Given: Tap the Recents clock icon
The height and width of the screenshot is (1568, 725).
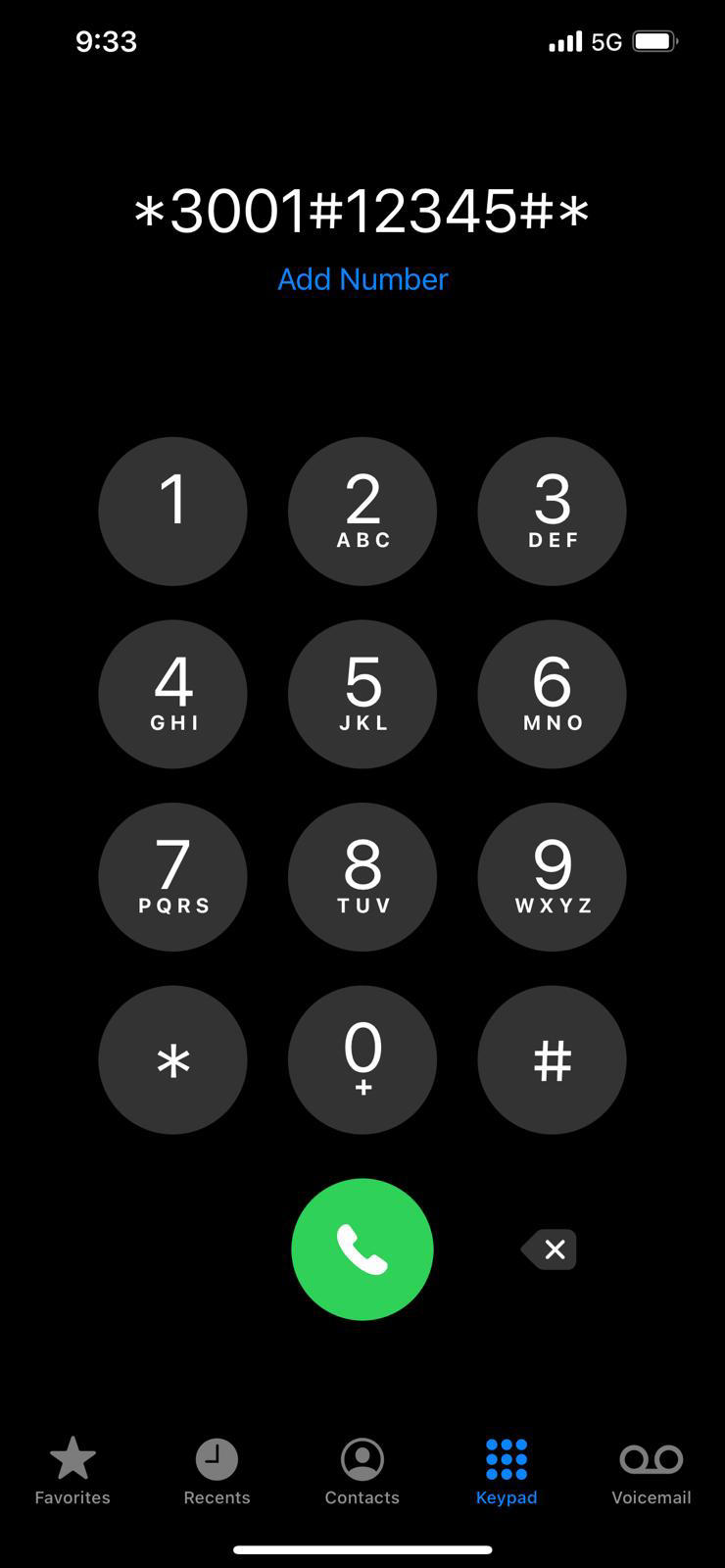Looking at the screenshot, I should tap(217, 1458).
